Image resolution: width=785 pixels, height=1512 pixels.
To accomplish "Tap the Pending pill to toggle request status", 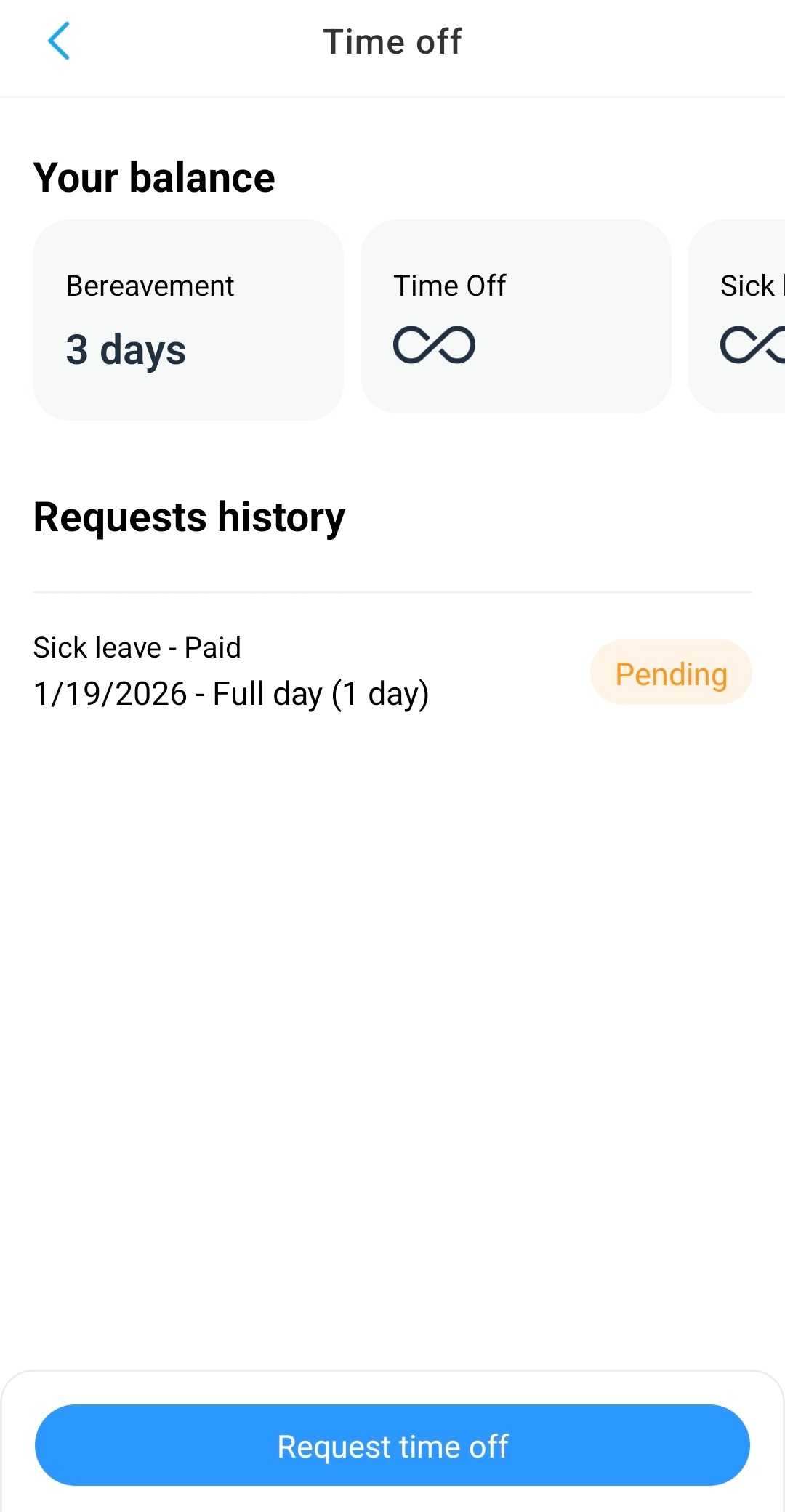I will click(670, 673).
